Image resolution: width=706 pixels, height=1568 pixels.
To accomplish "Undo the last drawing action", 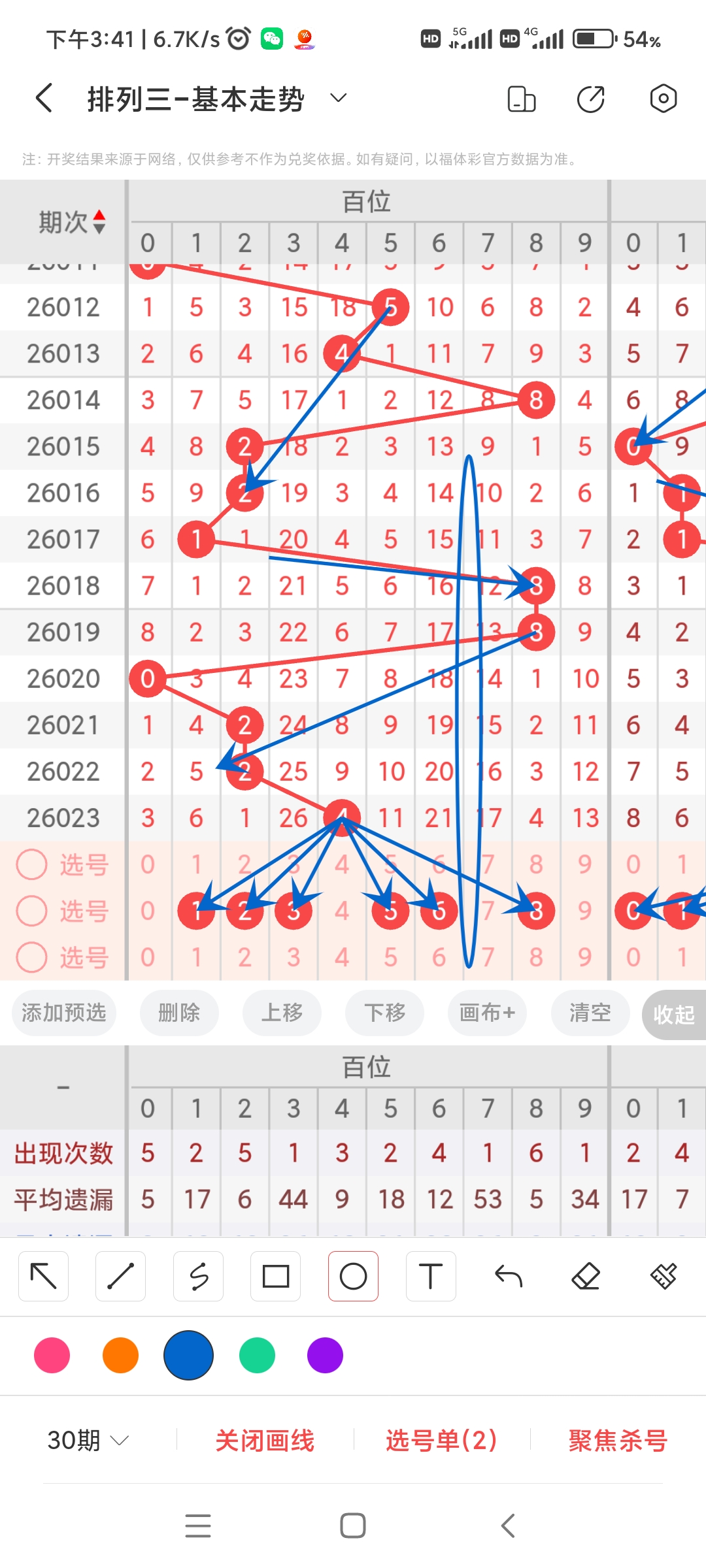I will pos(509,1275).
